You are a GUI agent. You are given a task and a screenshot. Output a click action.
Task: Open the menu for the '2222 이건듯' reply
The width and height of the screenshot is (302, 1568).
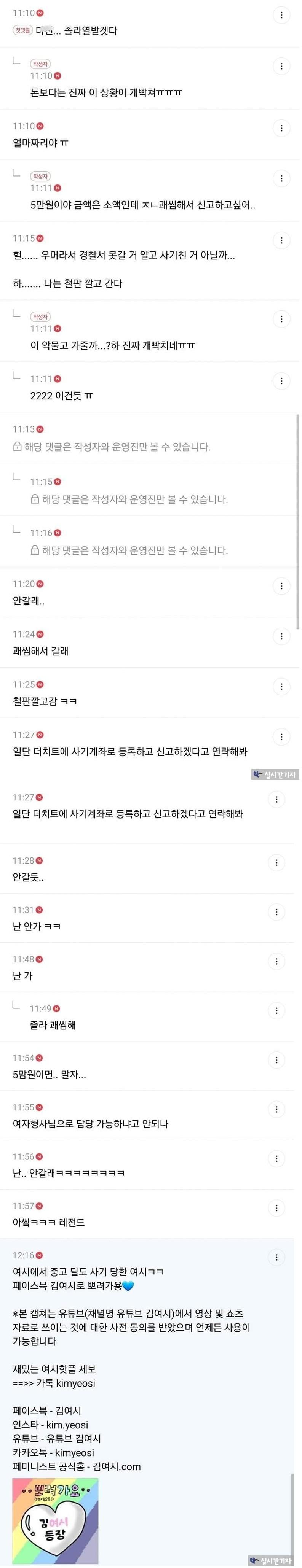pyautogui.click(x=281, y=381)
